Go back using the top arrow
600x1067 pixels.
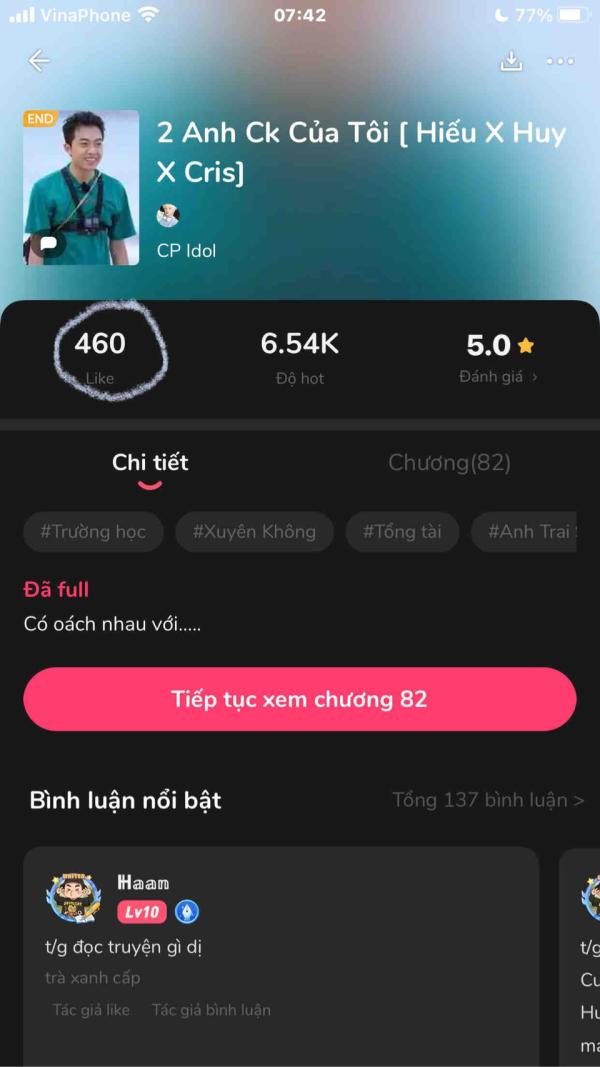tap(39, 61)
